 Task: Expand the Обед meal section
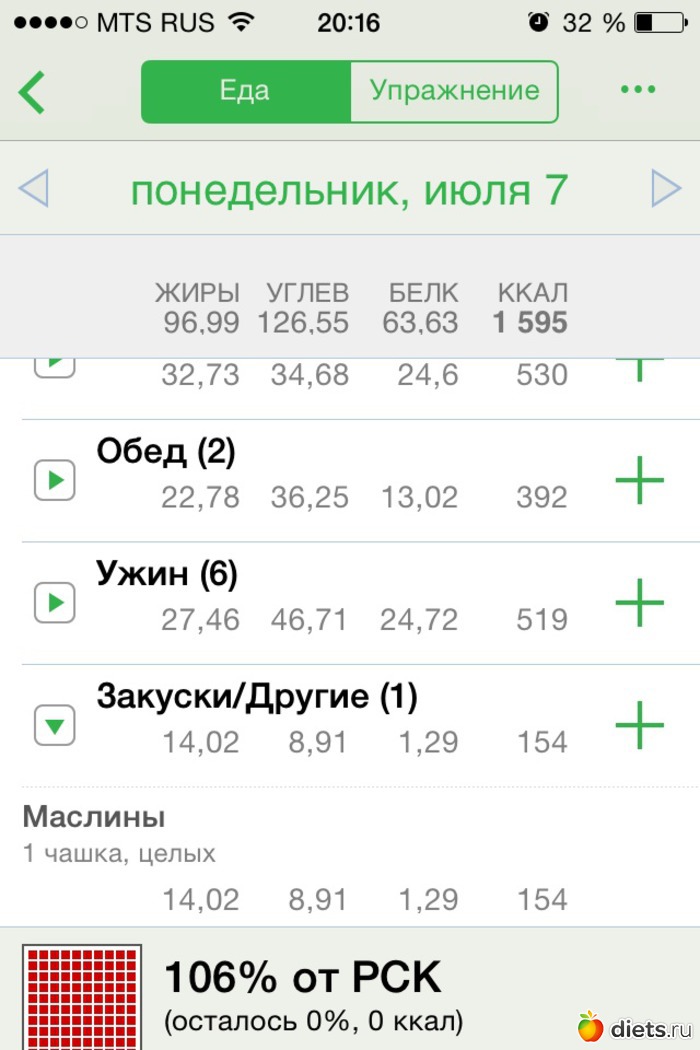[55, 481]
